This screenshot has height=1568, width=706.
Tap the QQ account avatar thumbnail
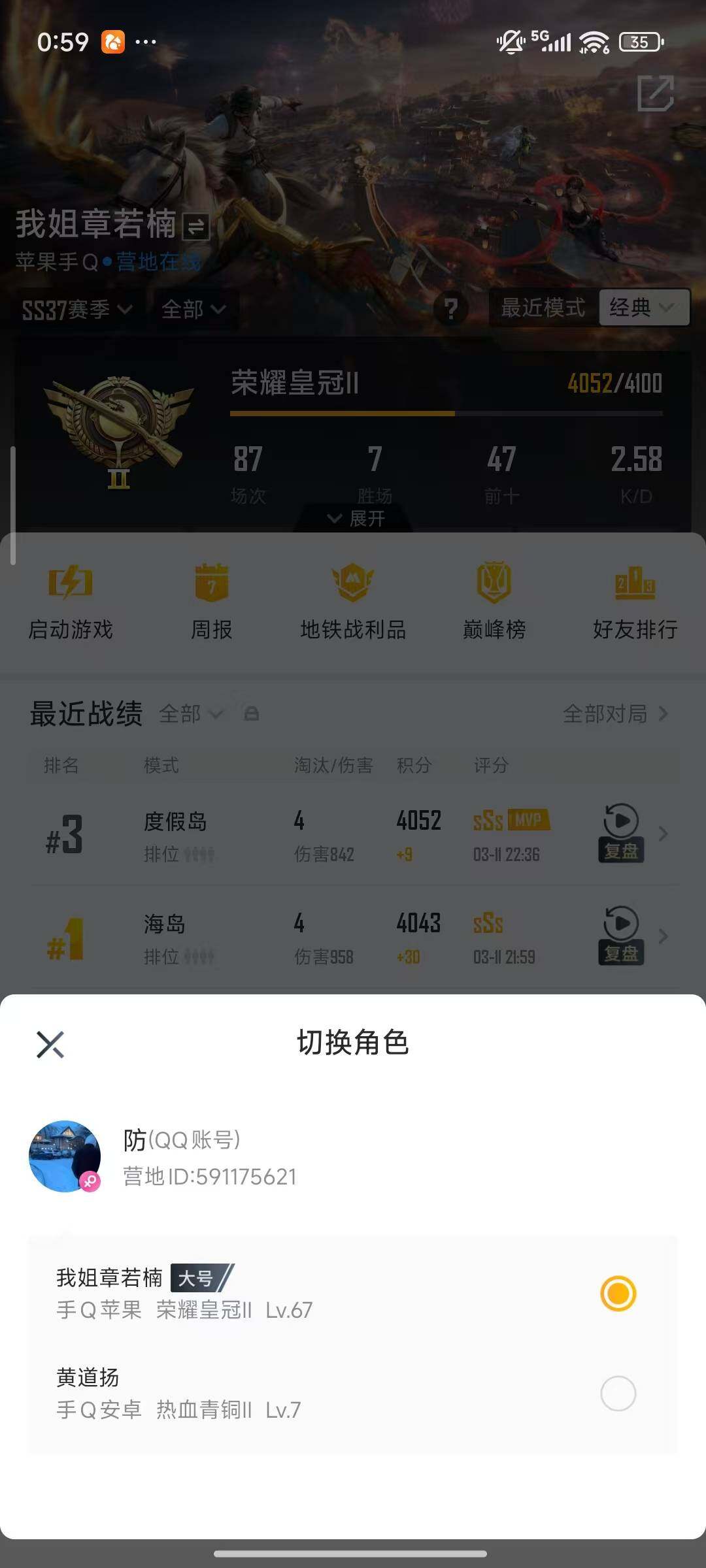65,1156
